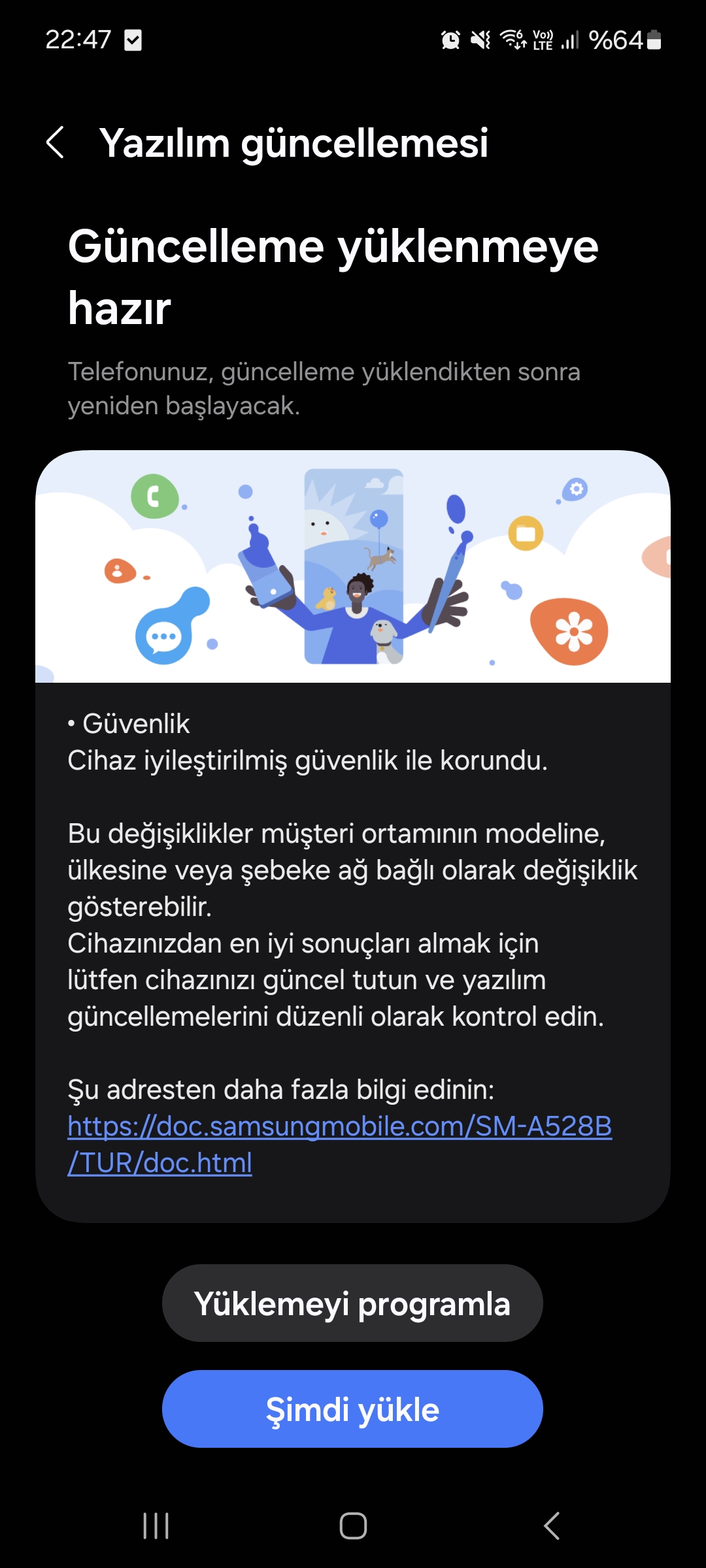Install update with Şimdi yükle
The height and width of the screenshot is (1568, 706).
352,1409
